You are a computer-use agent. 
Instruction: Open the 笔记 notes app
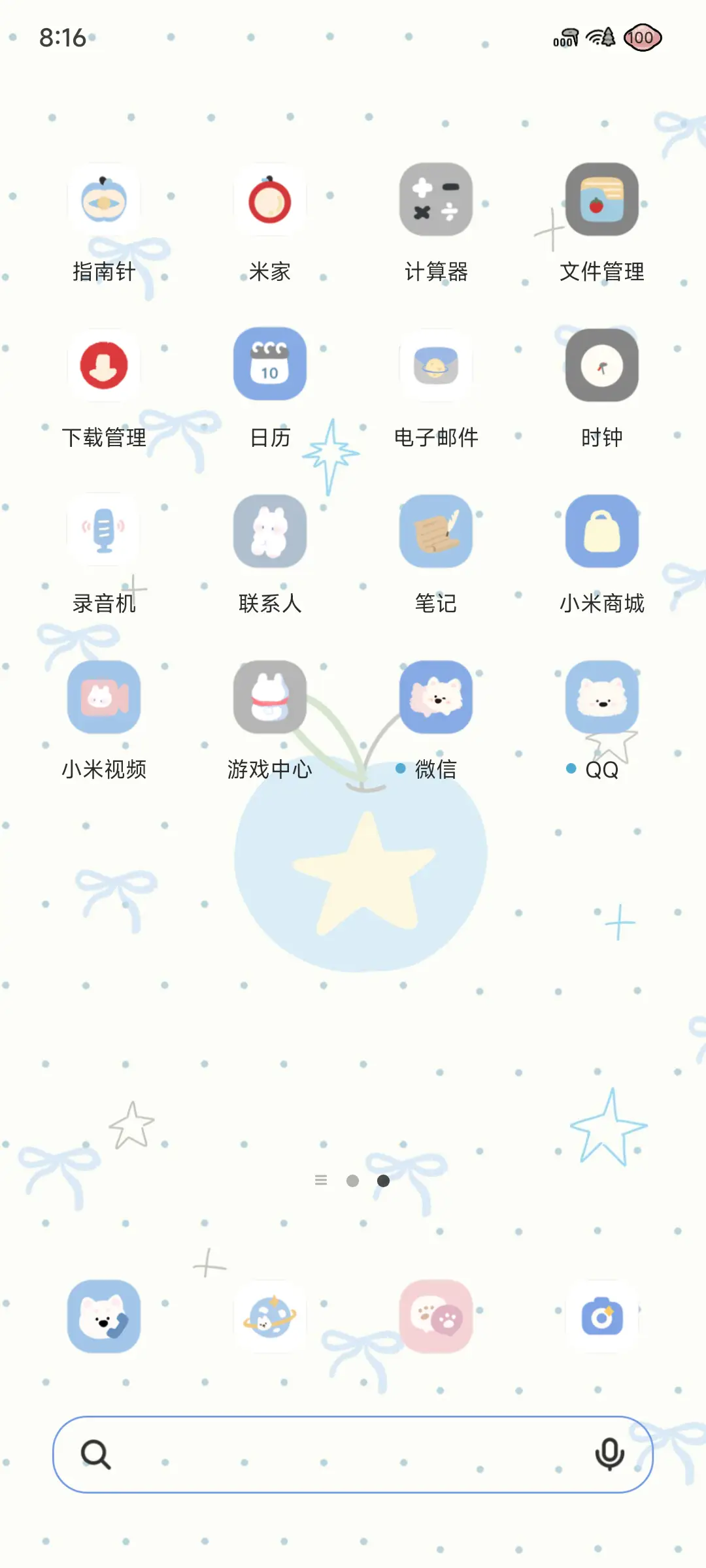click(x=436, y=531)
